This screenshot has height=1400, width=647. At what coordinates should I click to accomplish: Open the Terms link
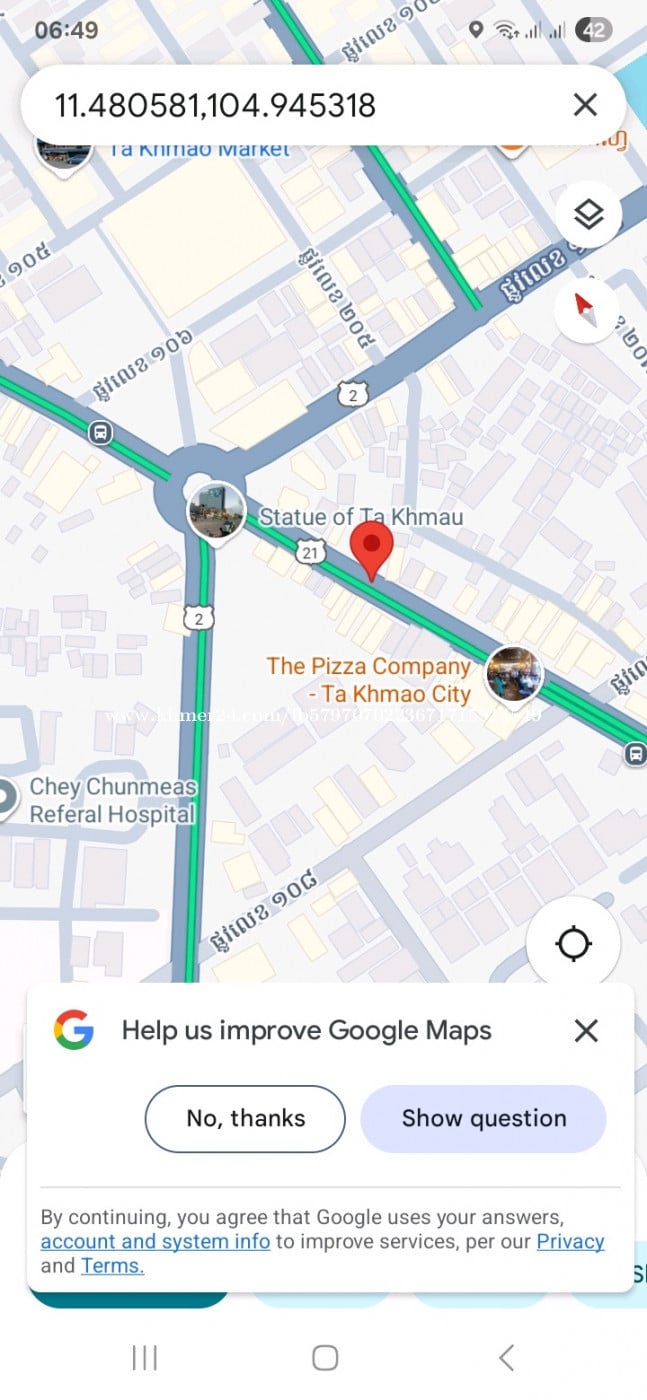112,1265
